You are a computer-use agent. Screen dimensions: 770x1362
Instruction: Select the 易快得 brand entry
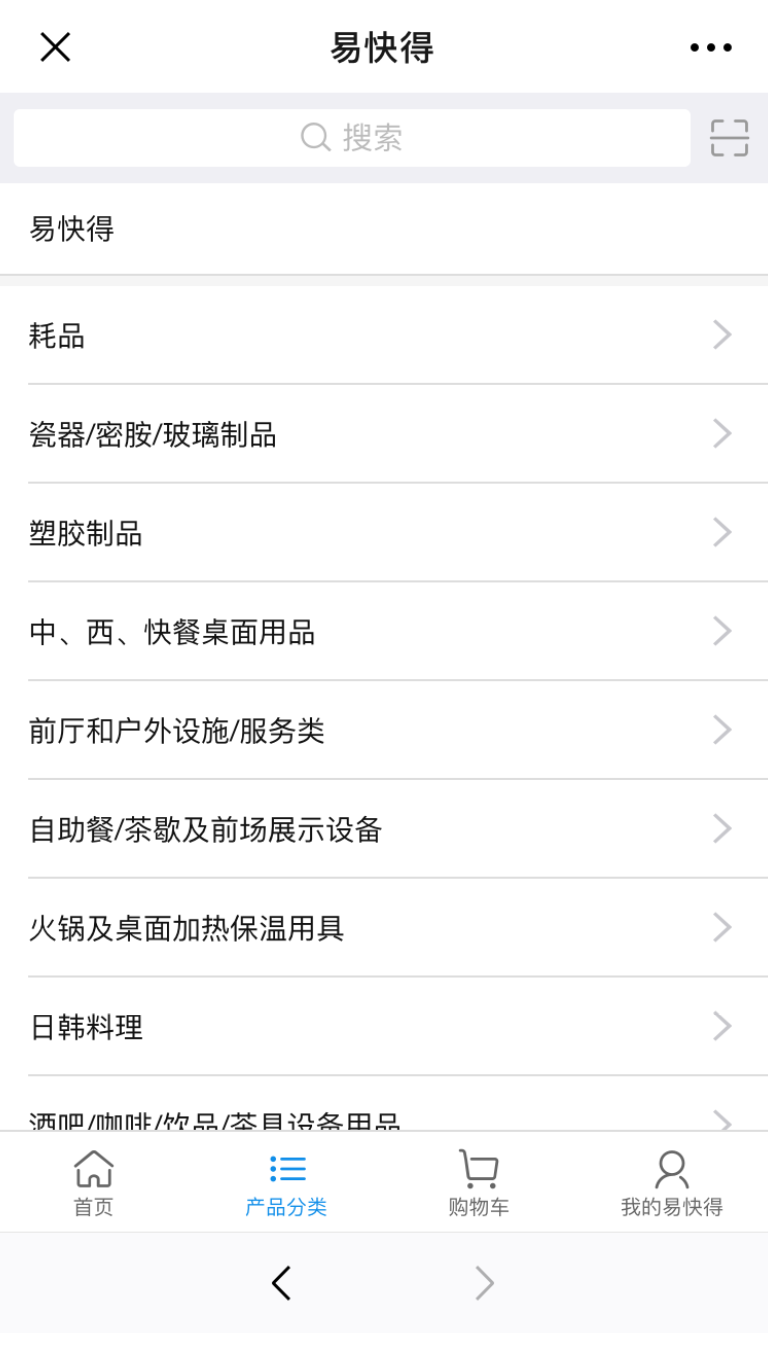coord(385,230)
